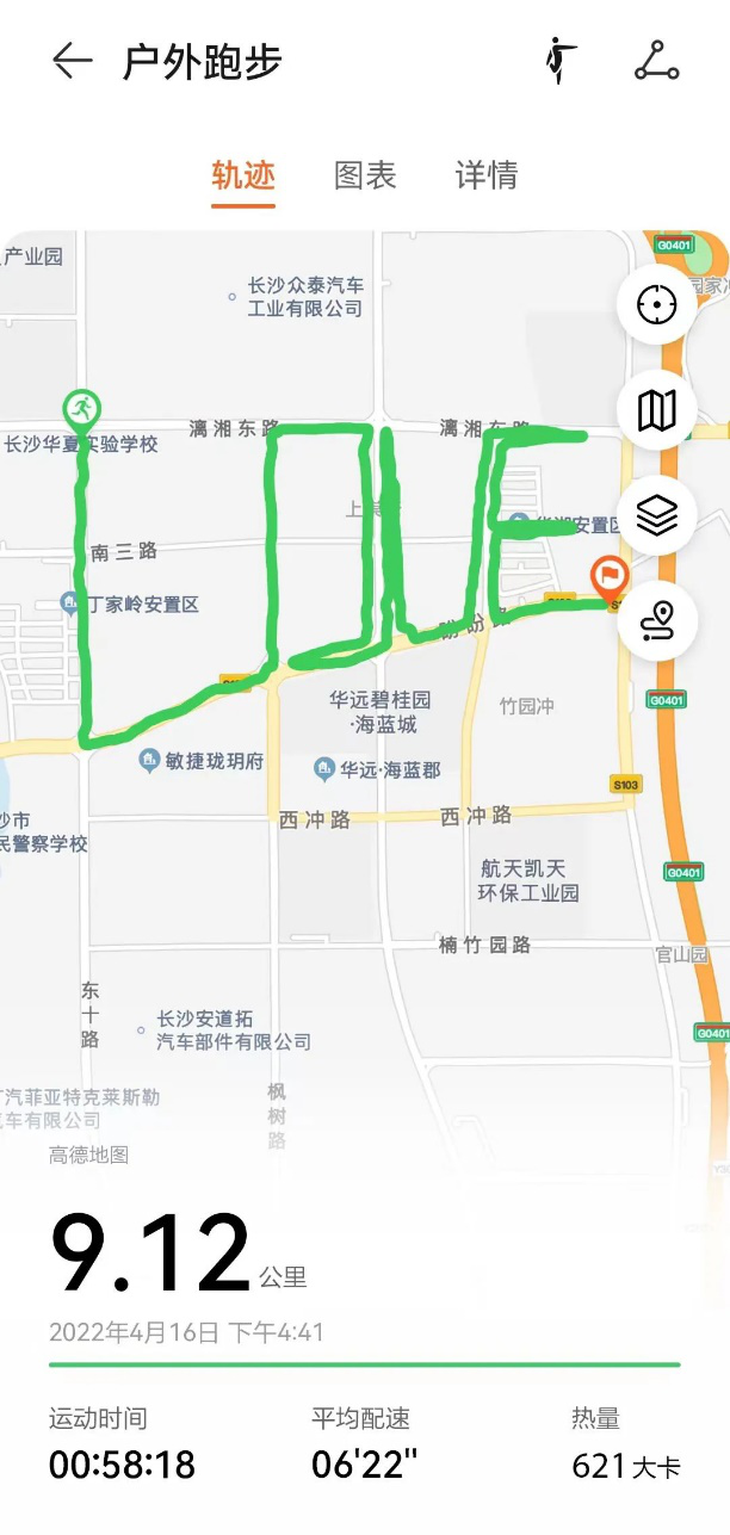Open the route share icon
Viewport: 730px width, 1535px height.
tap(657, 61)
